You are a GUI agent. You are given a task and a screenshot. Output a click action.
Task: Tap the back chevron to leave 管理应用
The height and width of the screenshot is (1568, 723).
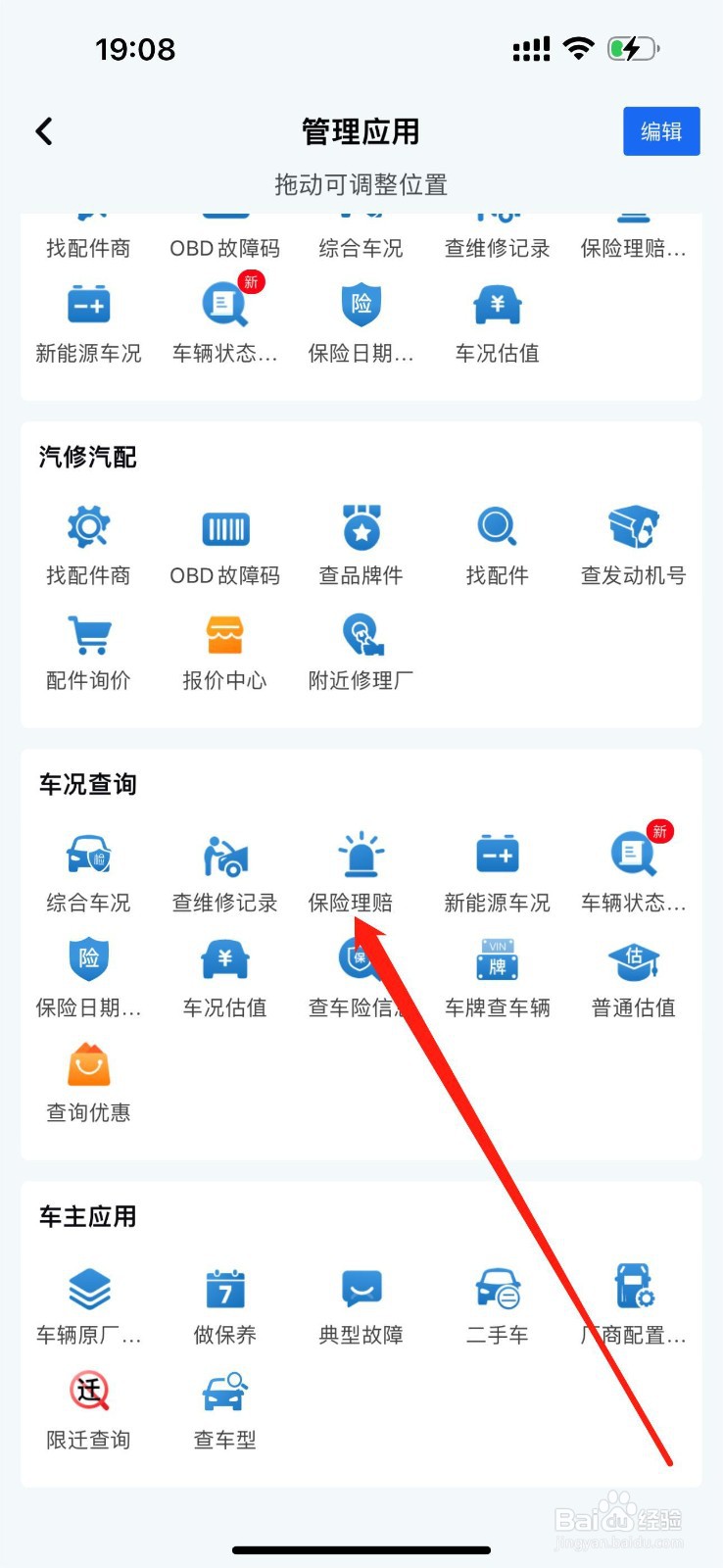pos(43,130)
